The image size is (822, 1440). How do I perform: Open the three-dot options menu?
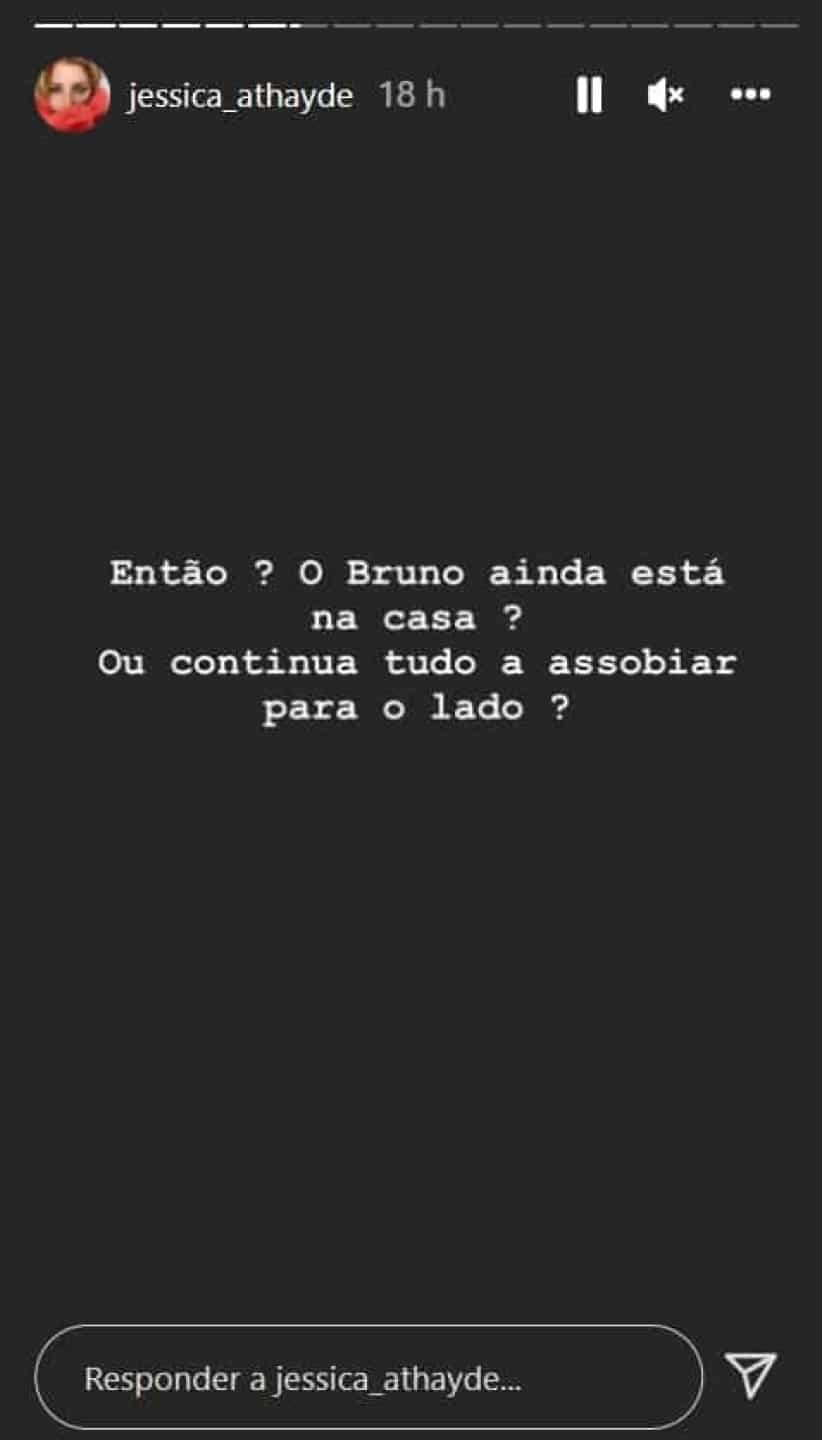750,95
